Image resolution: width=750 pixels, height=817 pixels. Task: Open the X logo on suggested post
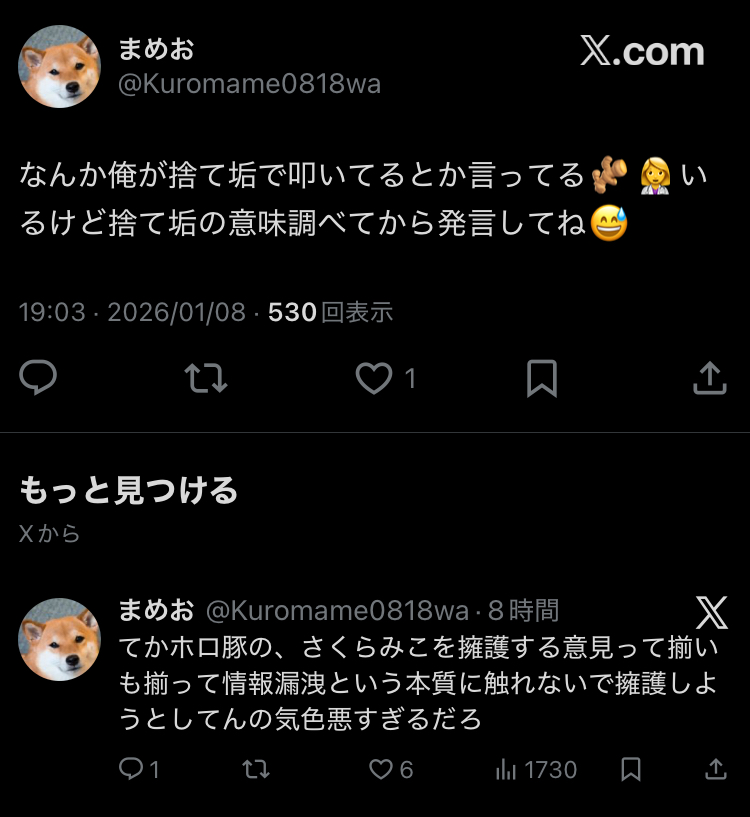pyautogui.click(x=711, y=611)
